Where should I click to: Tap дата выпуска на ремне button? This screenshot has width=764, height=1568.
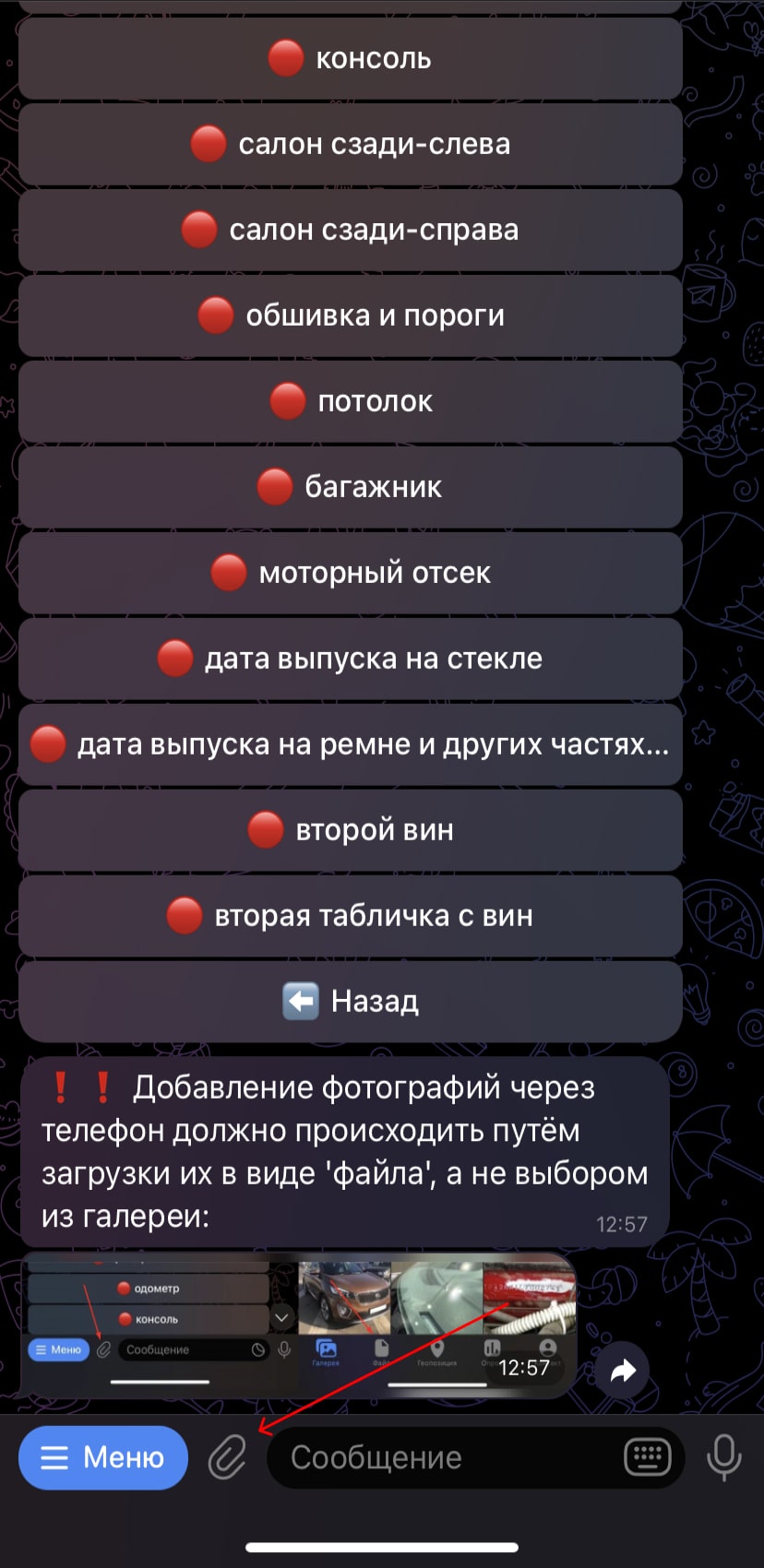[x=350, y=744]
